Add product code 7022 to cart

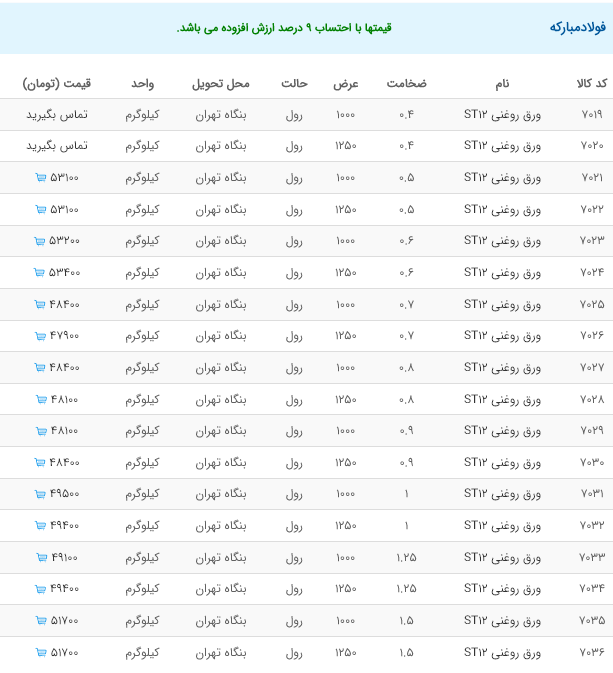point(40,210)
